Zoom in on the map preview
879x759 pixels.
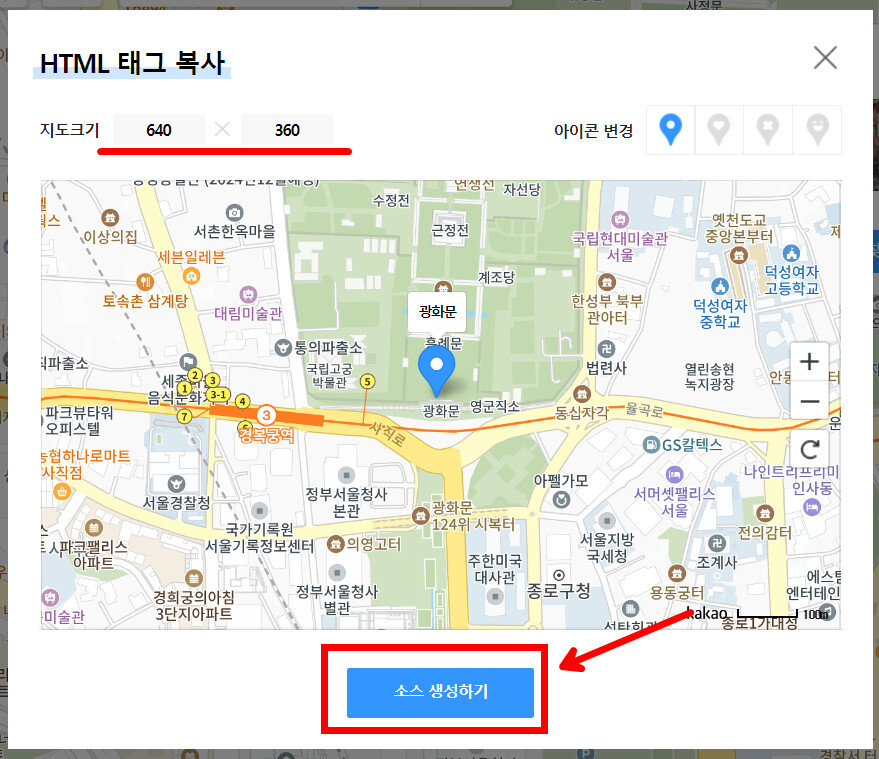coord(810,362)
